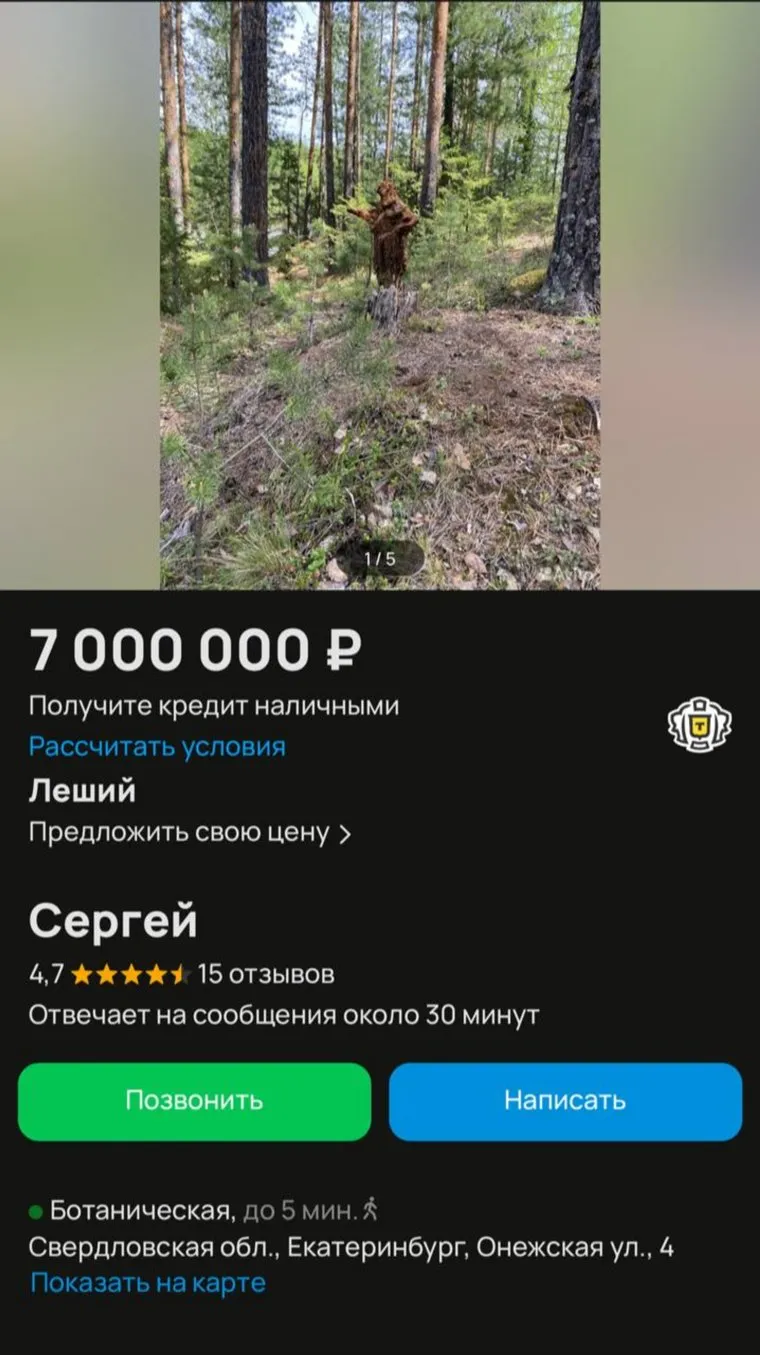Call the seller with Позвонить
Image resolution: width=760 pixels, height=1355 pixels.
pyautogui.click(x=194, y=1101)
